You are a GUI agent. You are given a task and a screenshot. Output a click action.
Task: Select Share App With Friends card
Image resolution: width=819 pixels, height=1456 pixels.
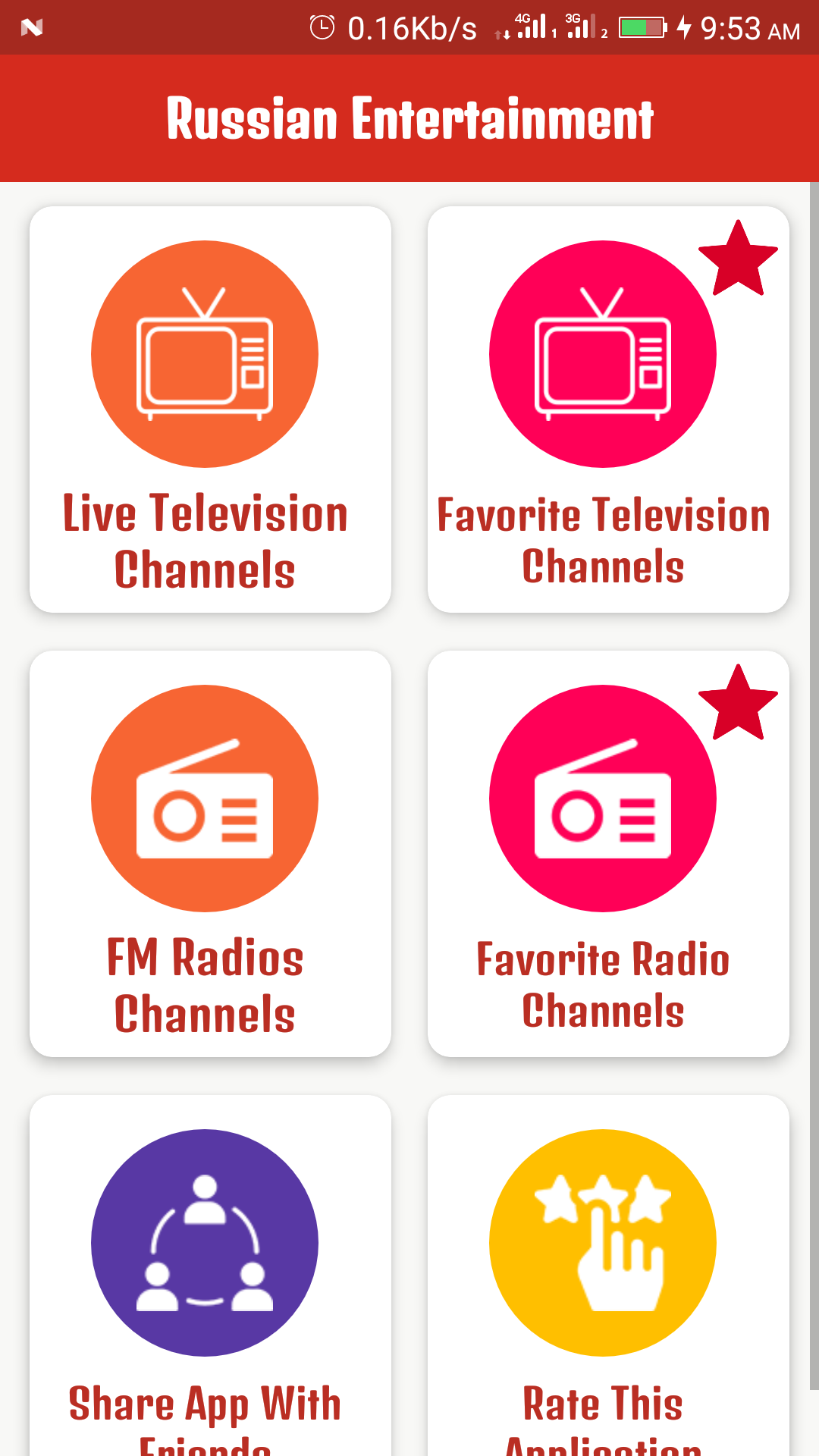[x=210, y=1274]
